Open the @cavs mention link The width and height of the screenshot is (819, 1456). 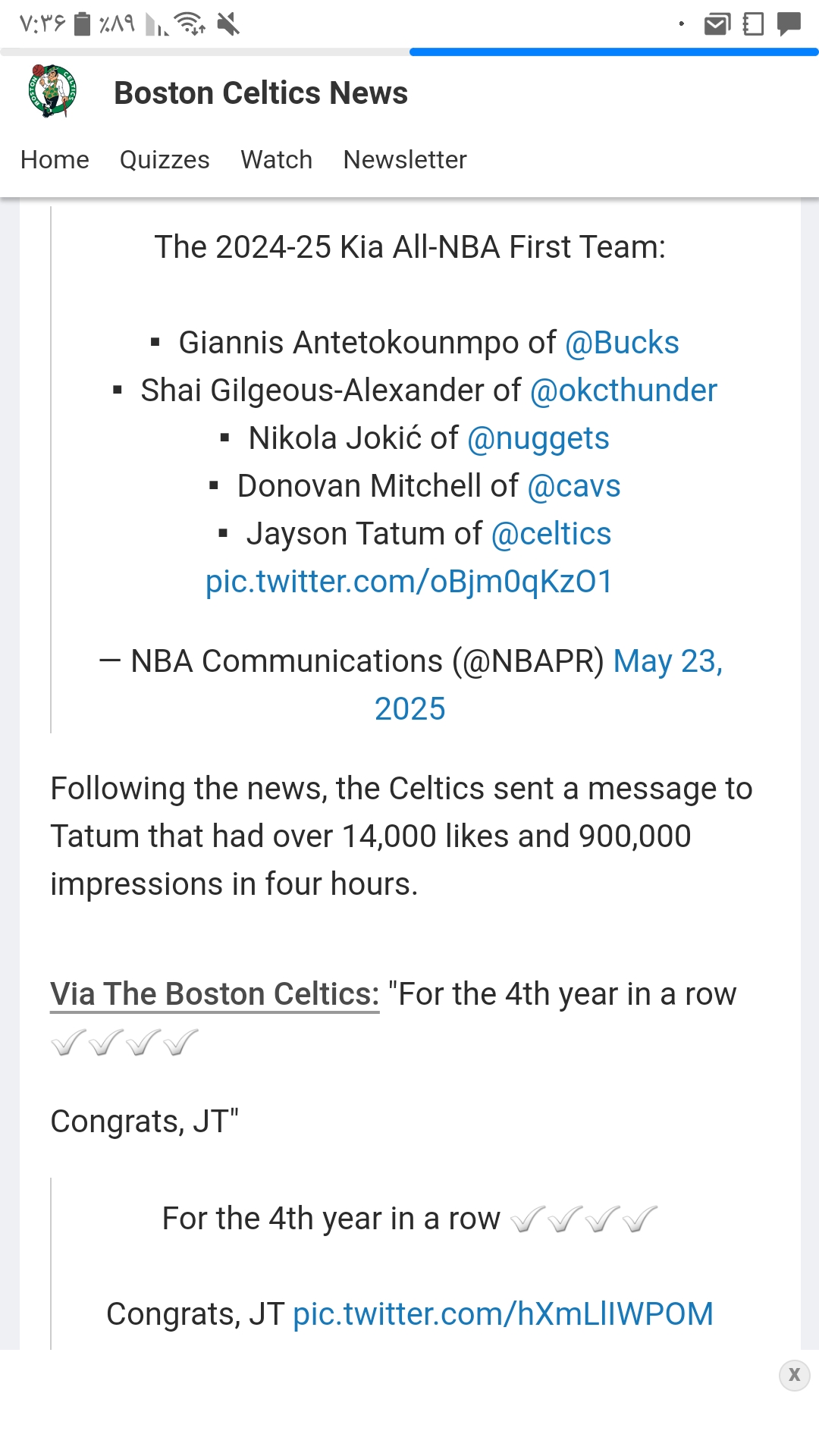pyautogui.click(x=574, y=486)
